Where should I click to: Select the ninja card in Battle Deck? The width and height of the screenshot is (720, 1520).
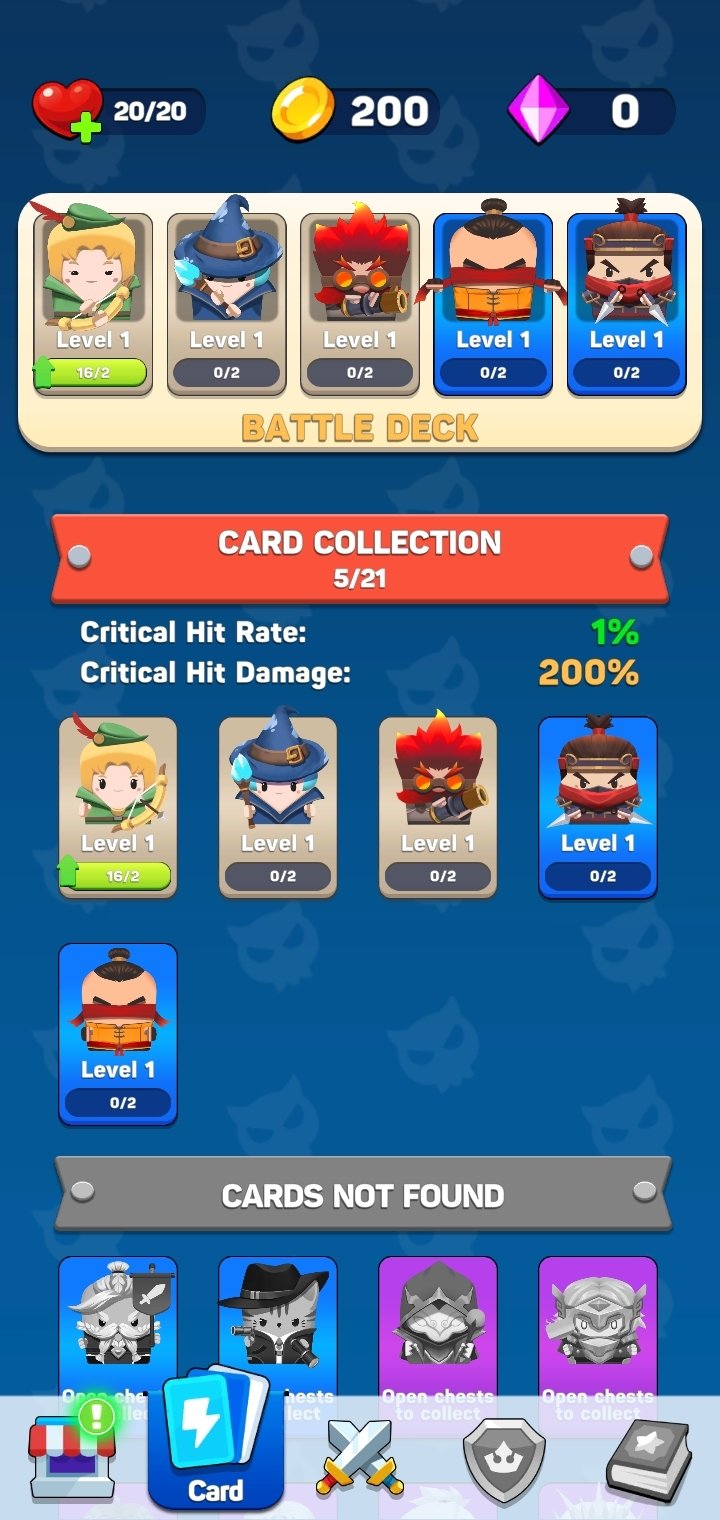(627, 304)
